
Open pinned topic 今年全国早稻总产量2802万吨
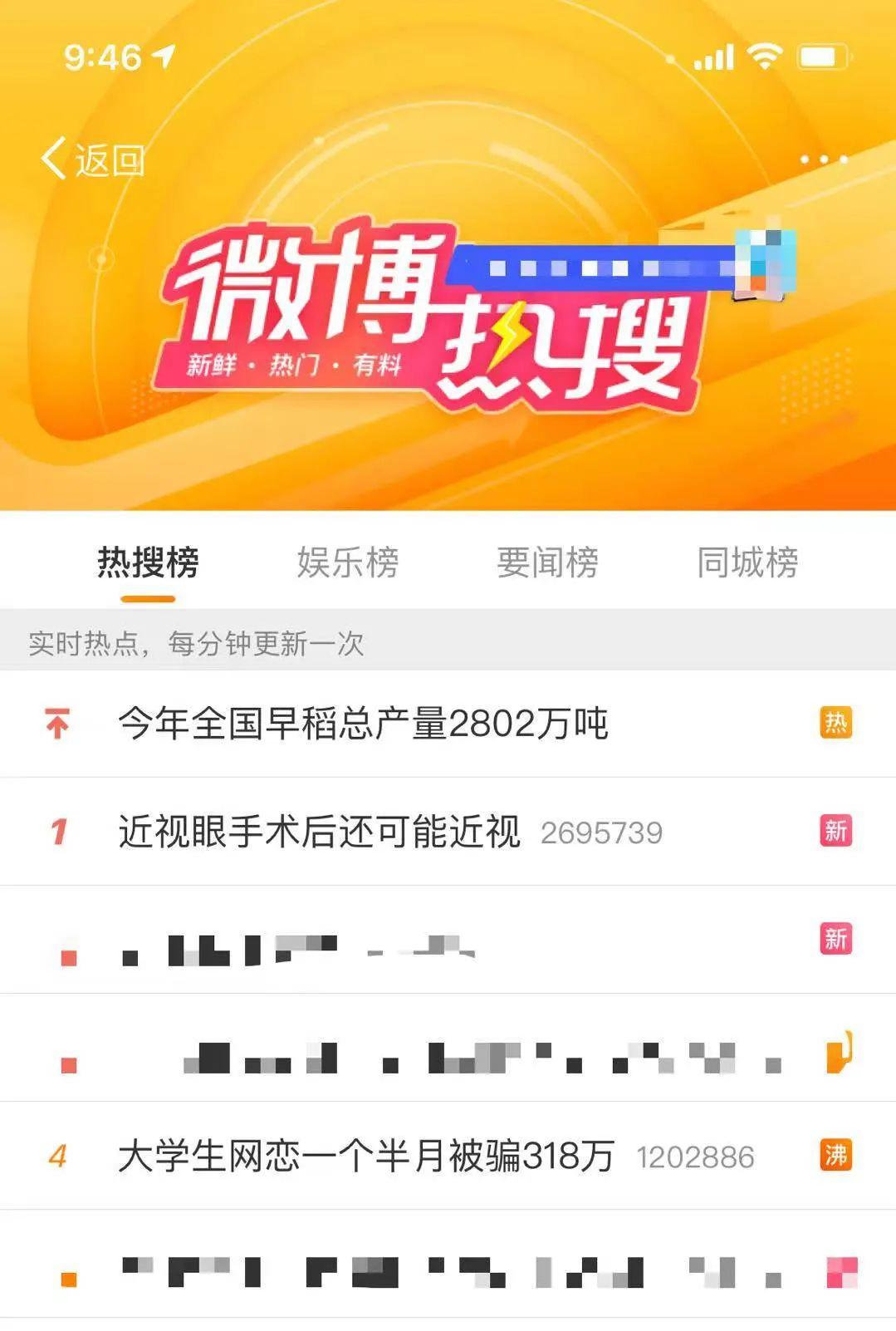pos(363,724)
